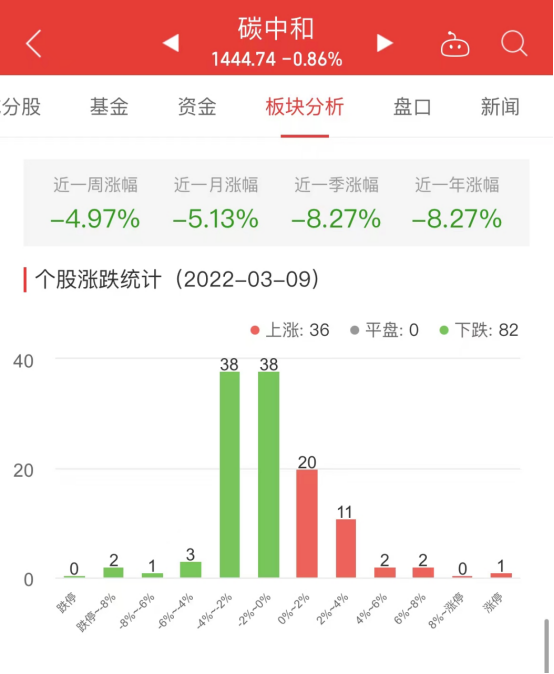Switch to the previous sector with left triangle
Screen dimensions: 554x674
[x=171, y=43]
